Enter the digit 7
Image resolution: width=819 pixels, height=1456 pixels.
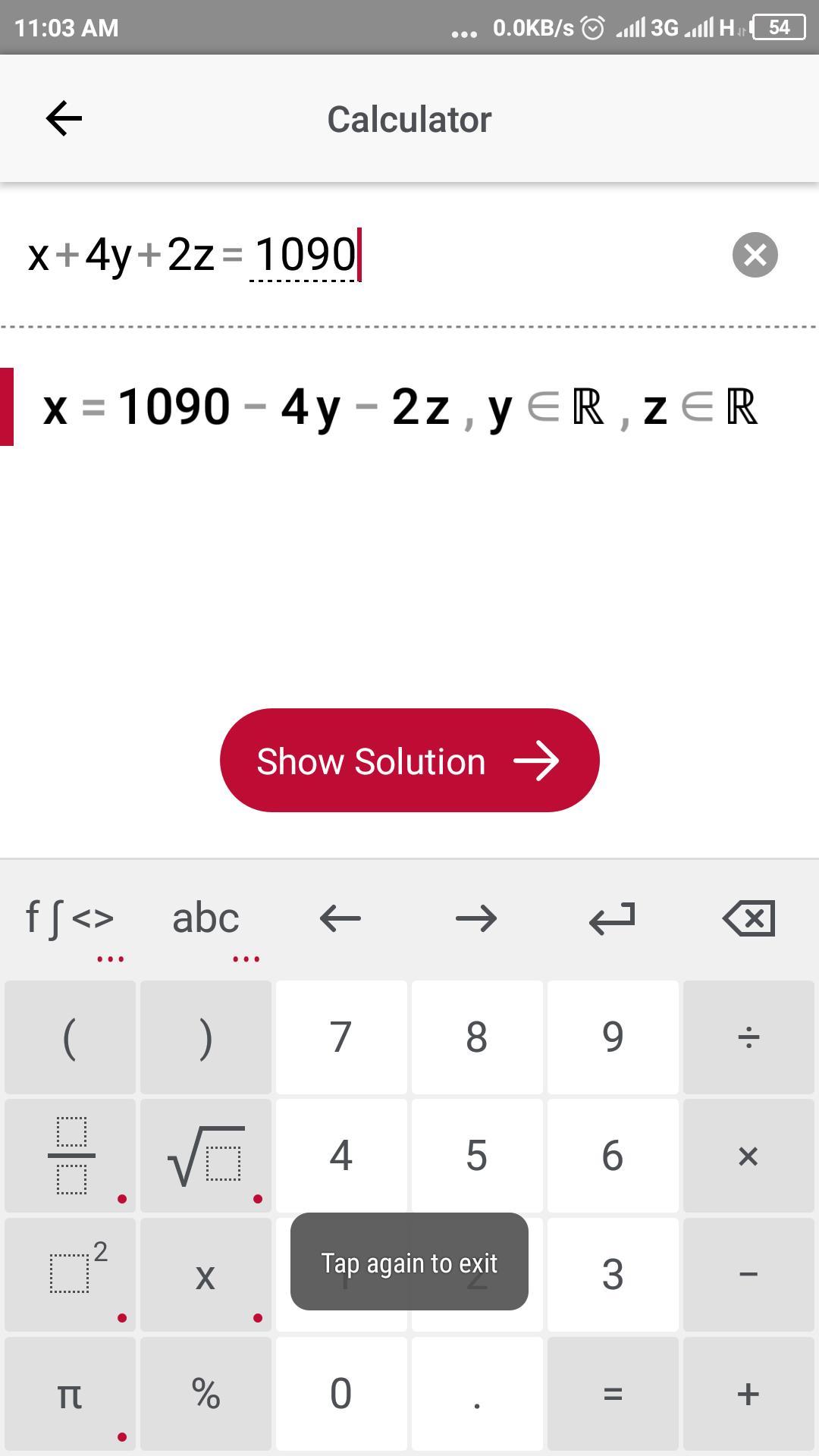tap(341, 1037)
